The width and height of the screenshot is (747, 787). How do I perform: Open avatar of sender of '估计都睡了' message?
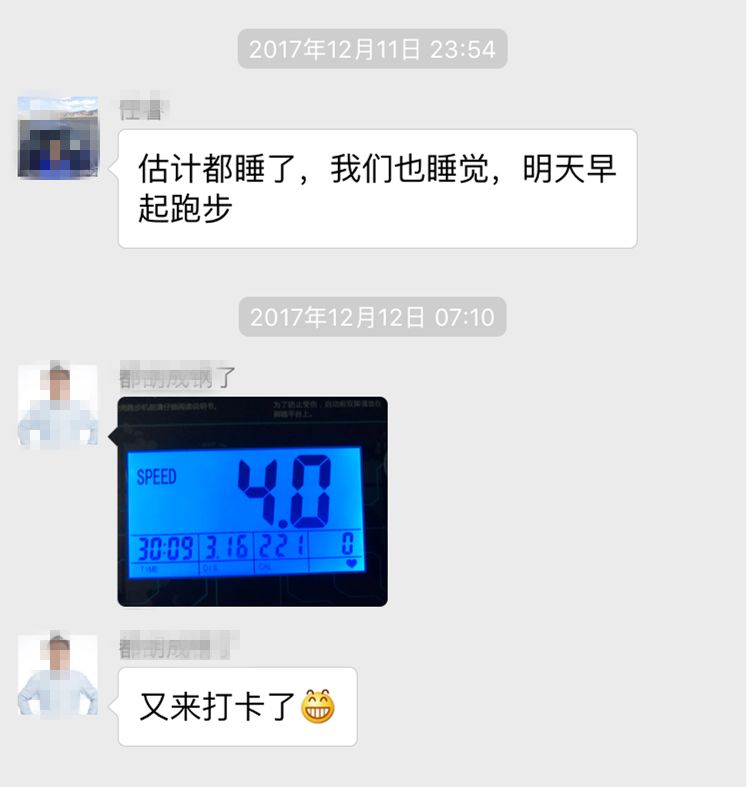58,137
